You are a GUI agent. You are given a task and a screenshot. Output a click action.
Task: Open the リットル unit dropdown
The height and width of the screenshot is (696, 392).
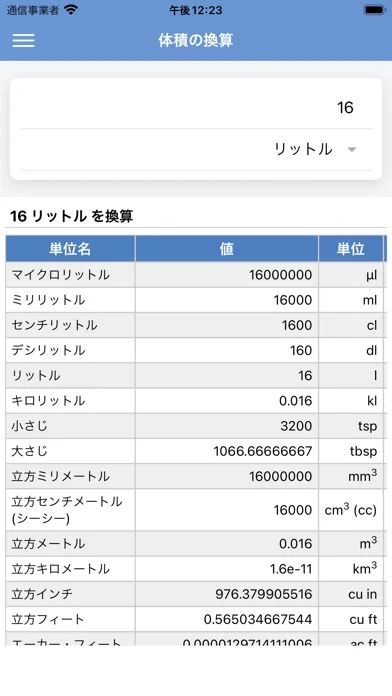tap(196, 150)
